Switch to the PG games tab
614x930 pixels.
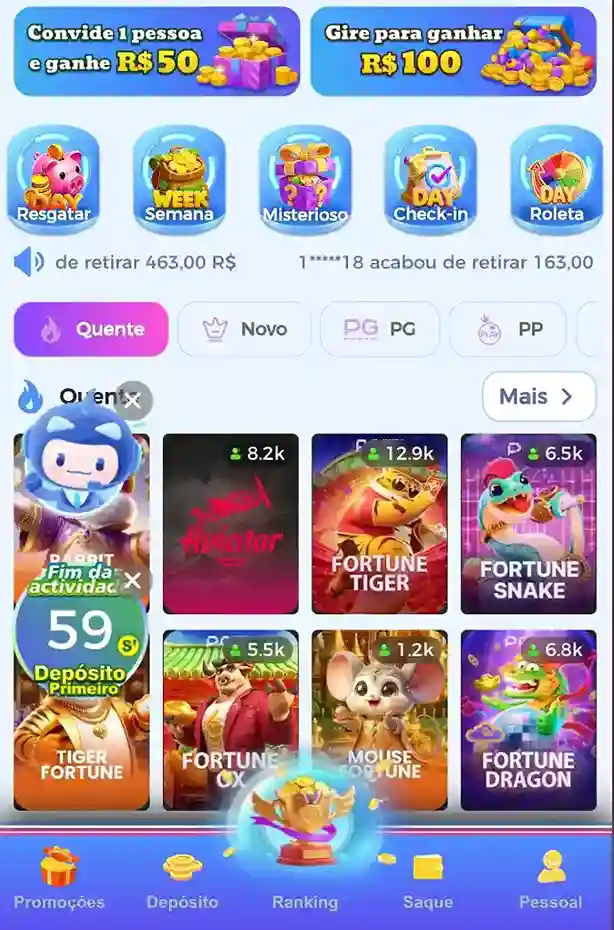[380, 329]
